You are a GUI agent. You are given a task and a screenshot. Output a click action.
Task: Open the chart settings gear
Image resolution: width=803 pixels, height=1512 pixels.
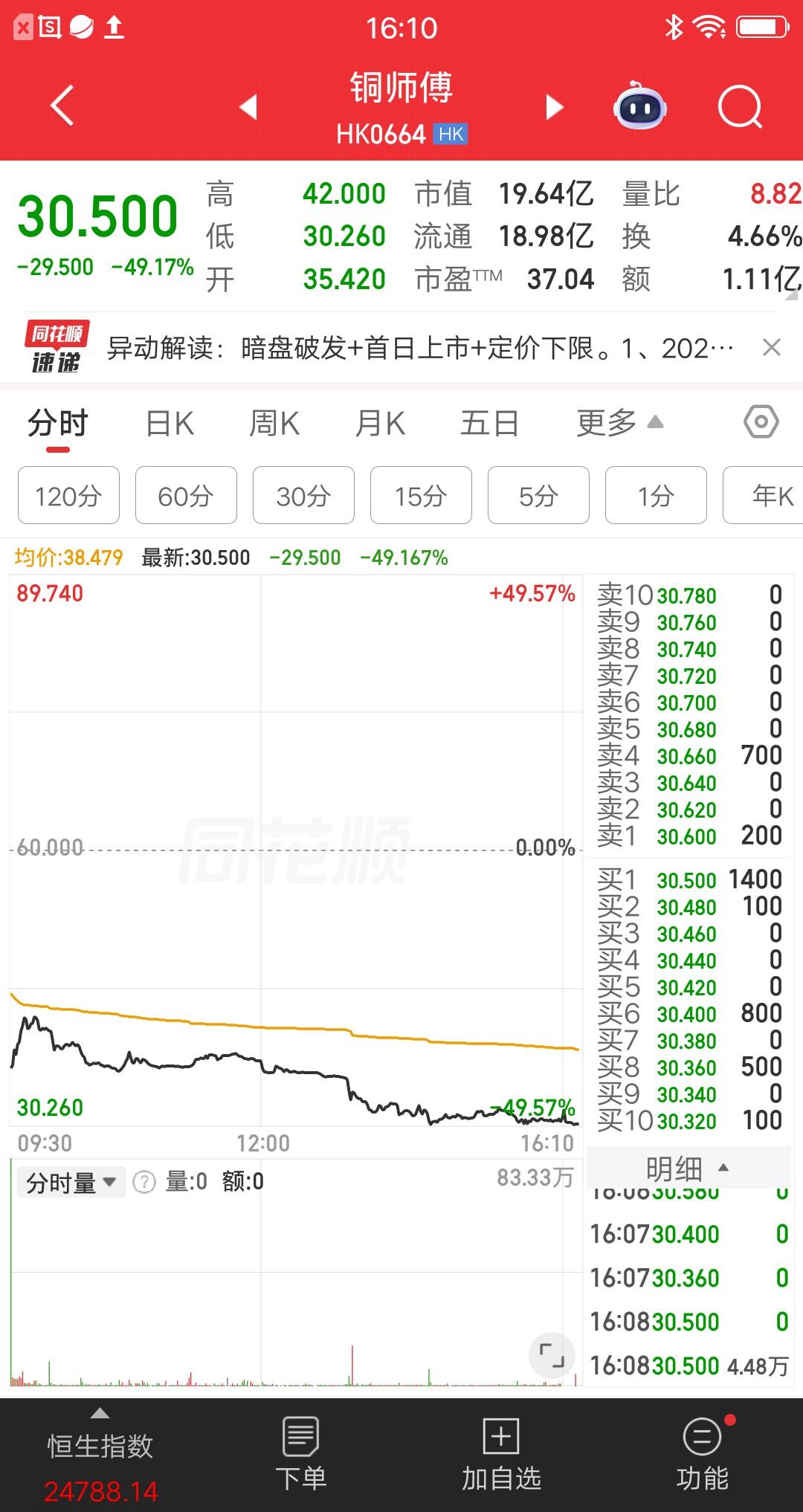point(760,422)
